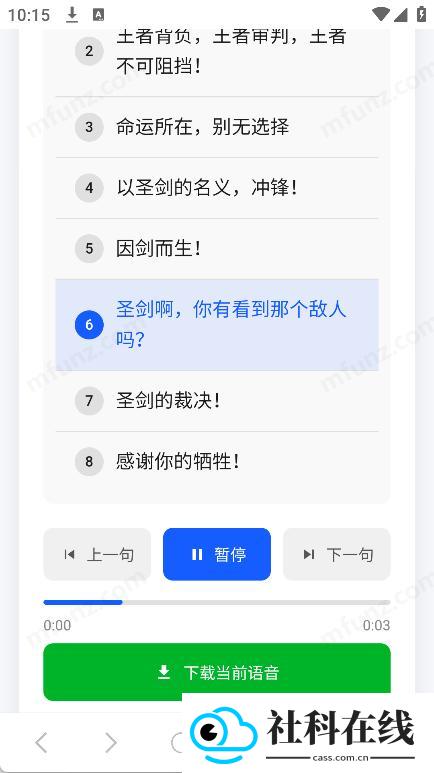Play voice line 8 感谢你的牺牲!
The image size is (434, 773).
coord(217,461)
